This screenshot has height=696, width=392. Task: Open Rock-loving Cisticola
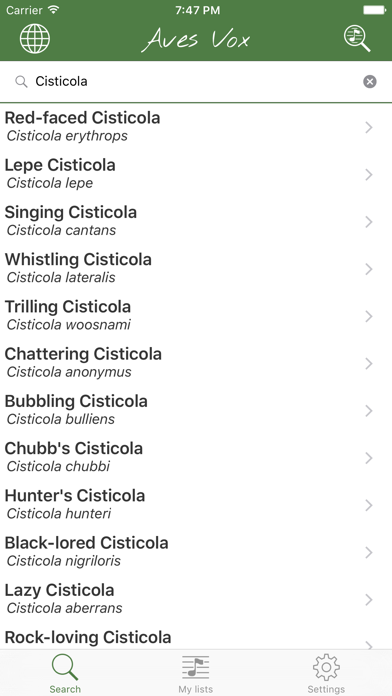tap(196, 637)
